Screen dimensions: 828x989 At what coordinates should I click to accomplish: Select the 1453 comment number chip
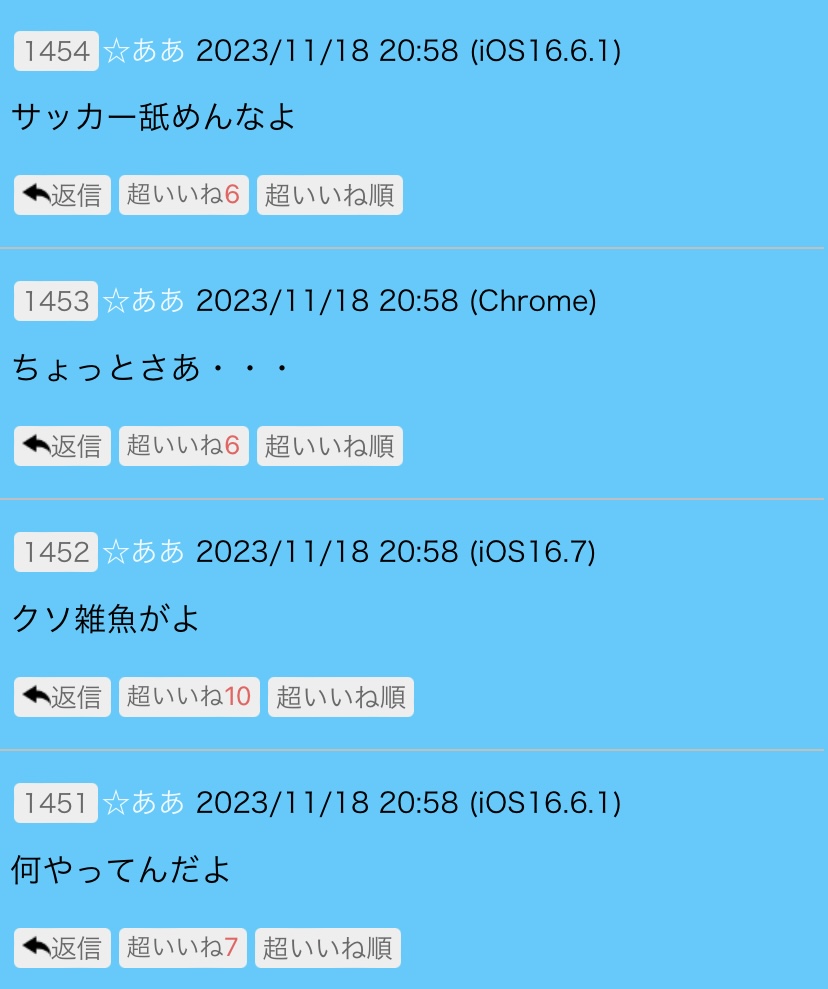[56, 301]
